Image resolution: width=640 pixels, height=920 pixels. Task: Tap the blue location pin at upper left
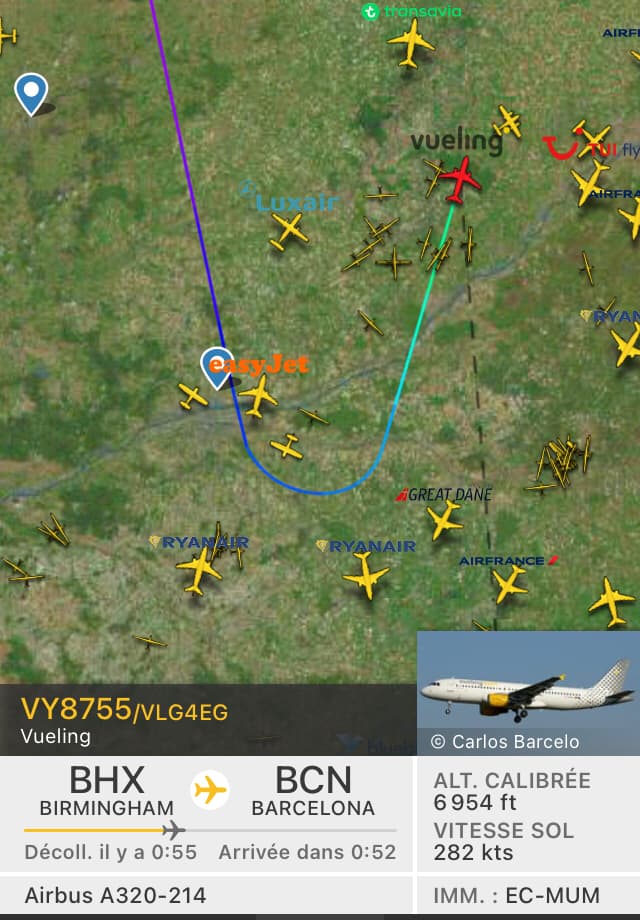click(31, 92)
